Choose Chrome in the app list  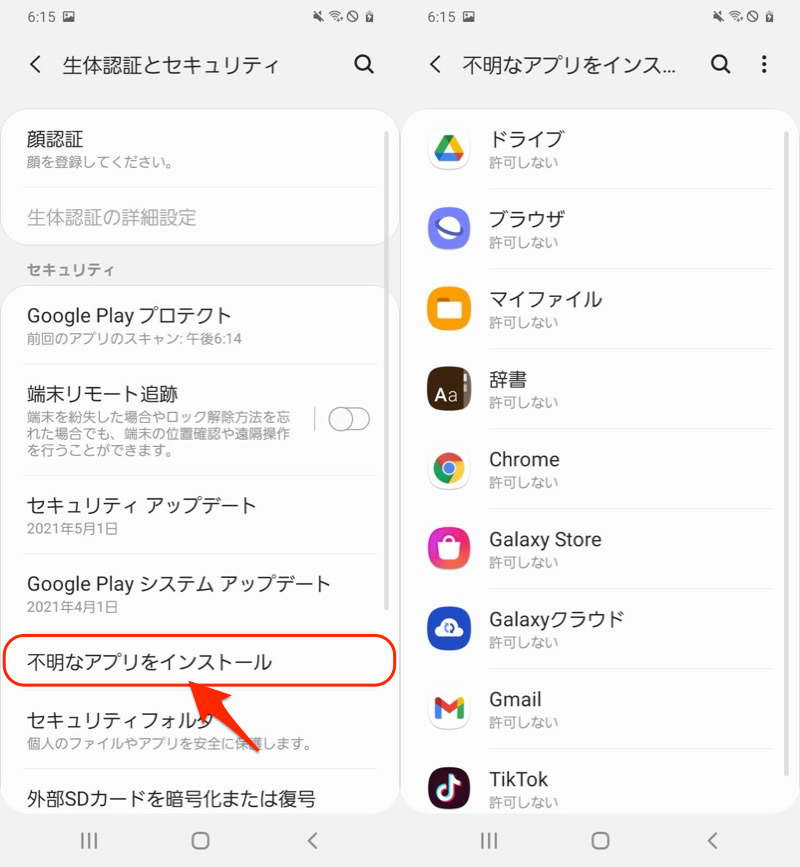(600, 468)
